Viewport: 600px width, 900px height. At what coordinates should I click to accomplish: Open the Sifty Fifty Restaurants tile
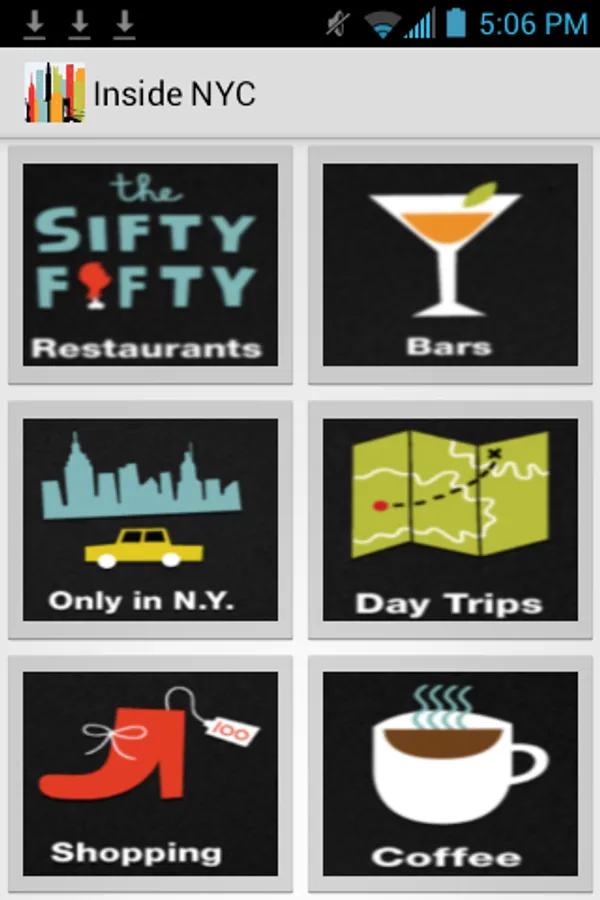[150, 265]
